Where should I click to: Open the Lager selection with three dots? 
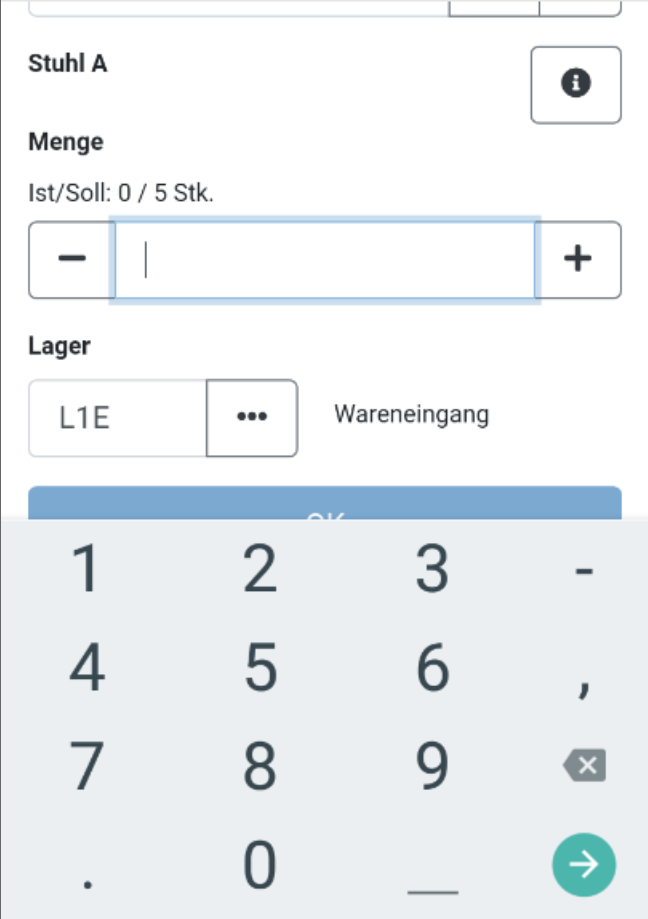click(252, 418)
